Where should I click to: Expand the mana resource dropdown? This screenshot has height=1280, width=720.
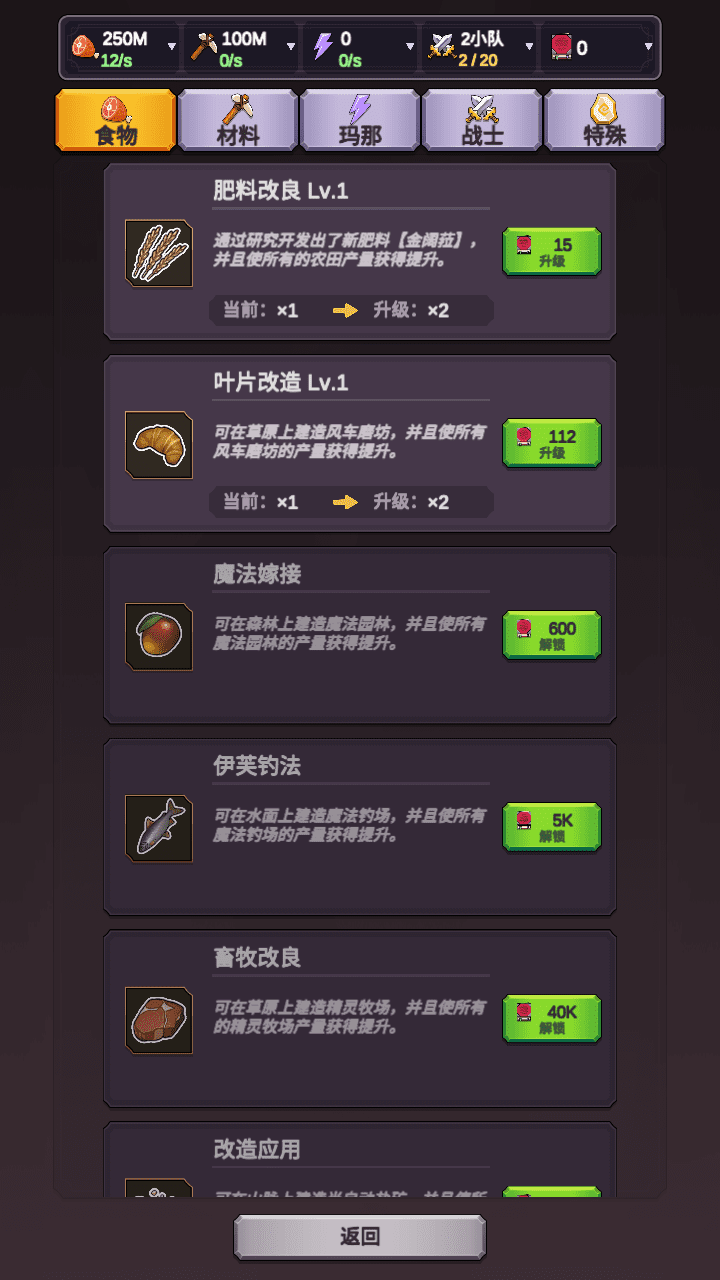[x=410, y=47]
